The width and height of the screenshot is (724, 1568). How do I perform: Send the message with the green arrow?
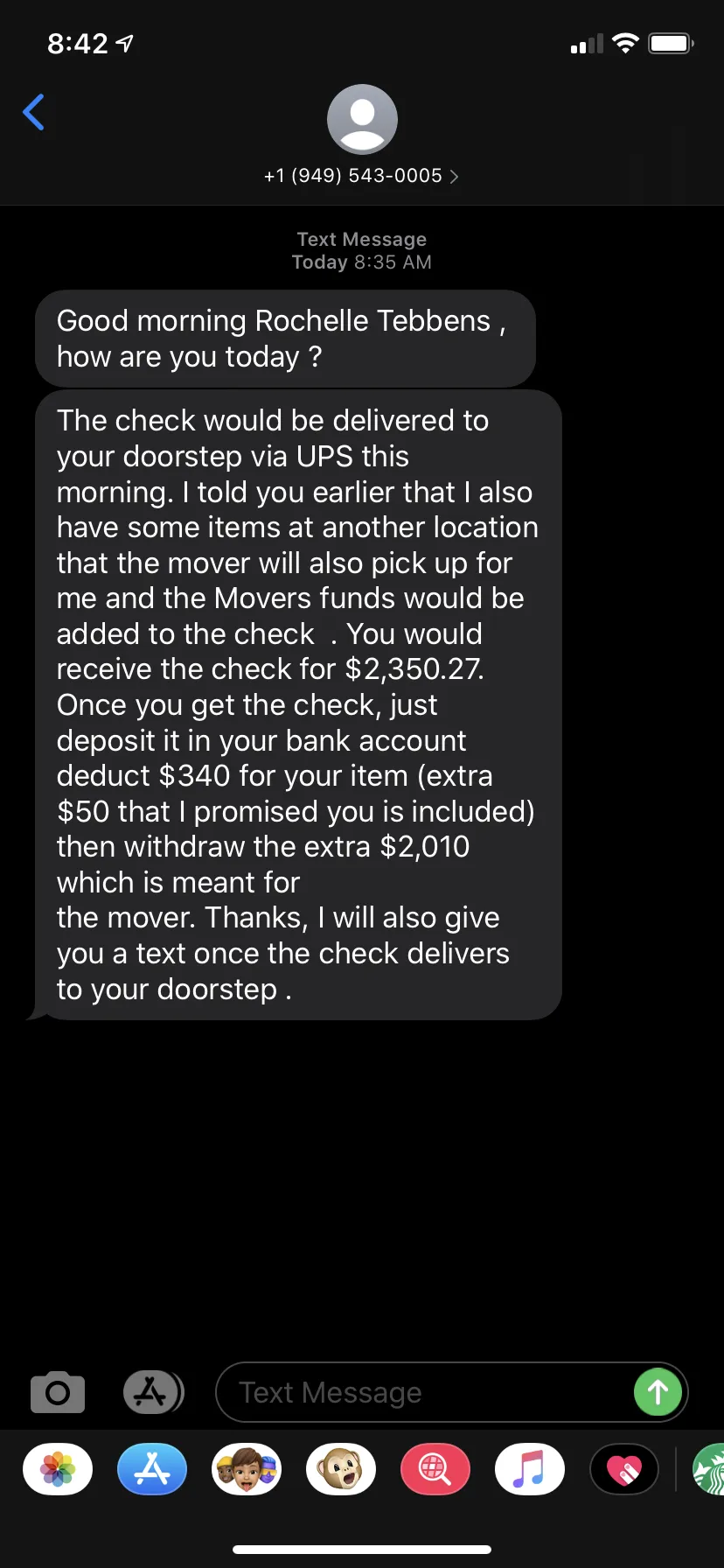[658, 1392]
